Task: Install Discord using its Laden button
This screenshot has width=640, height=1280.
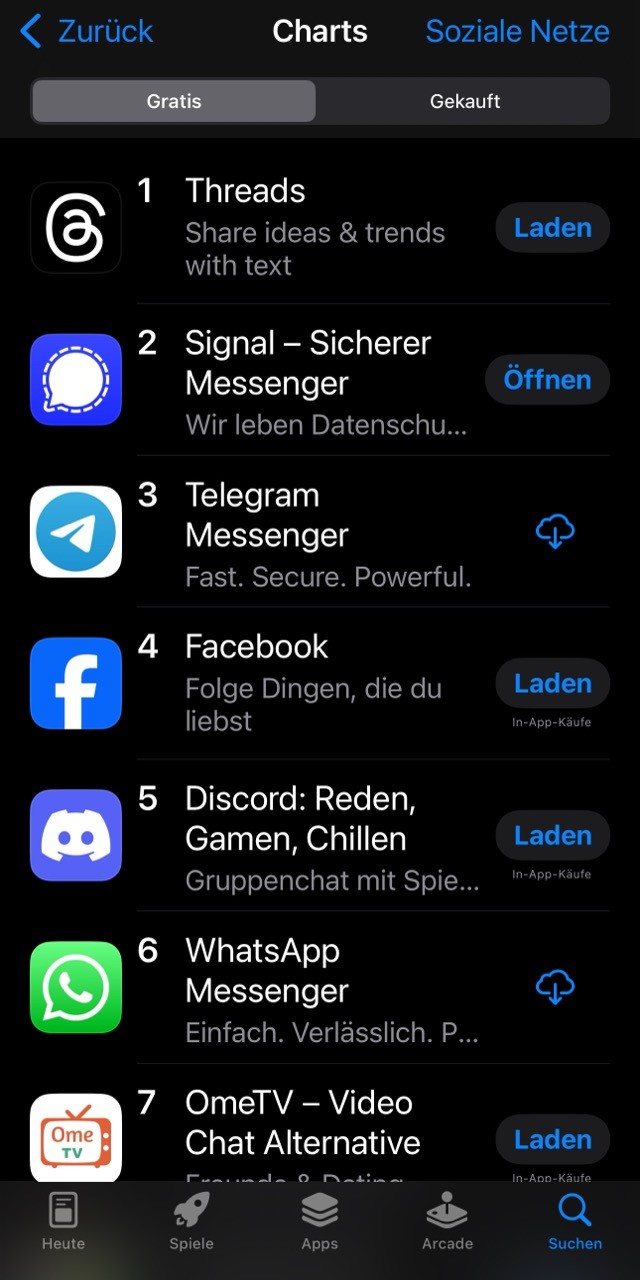Action: pyautogui.click(x=552, y=836)
